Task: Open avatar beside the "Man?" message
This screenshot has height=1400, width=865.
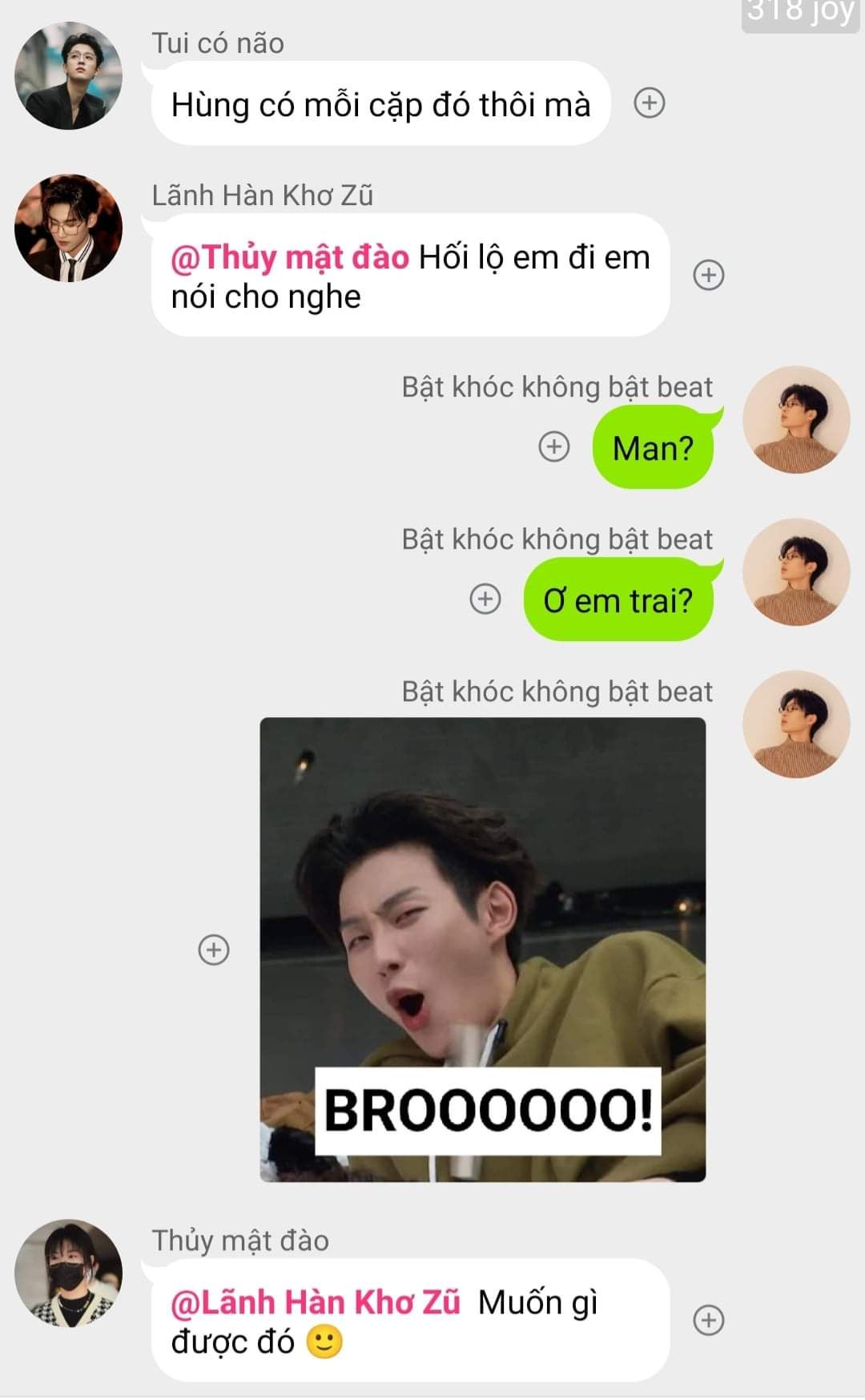Action: [795, 420]
